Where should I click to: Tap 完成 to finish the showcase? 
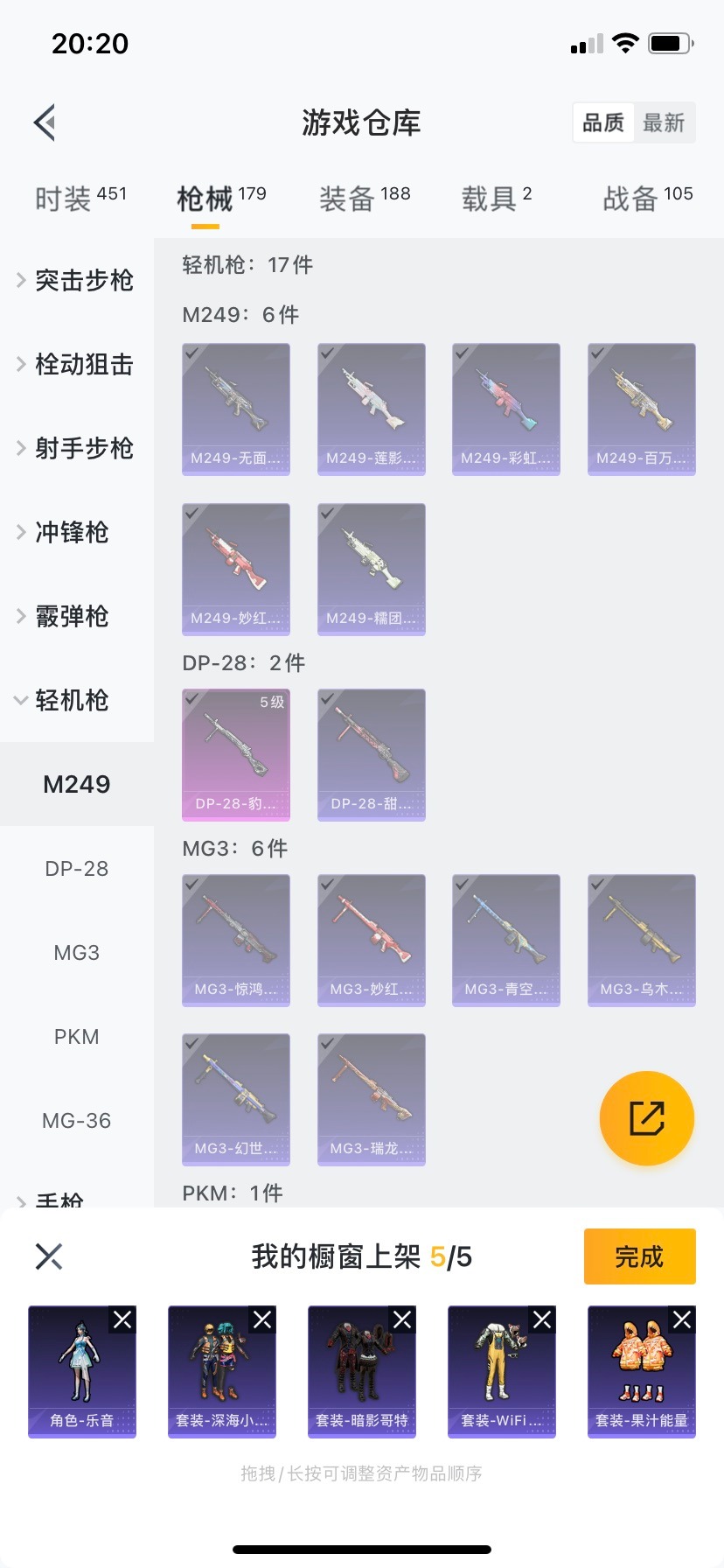click(x=639, y=1256)
